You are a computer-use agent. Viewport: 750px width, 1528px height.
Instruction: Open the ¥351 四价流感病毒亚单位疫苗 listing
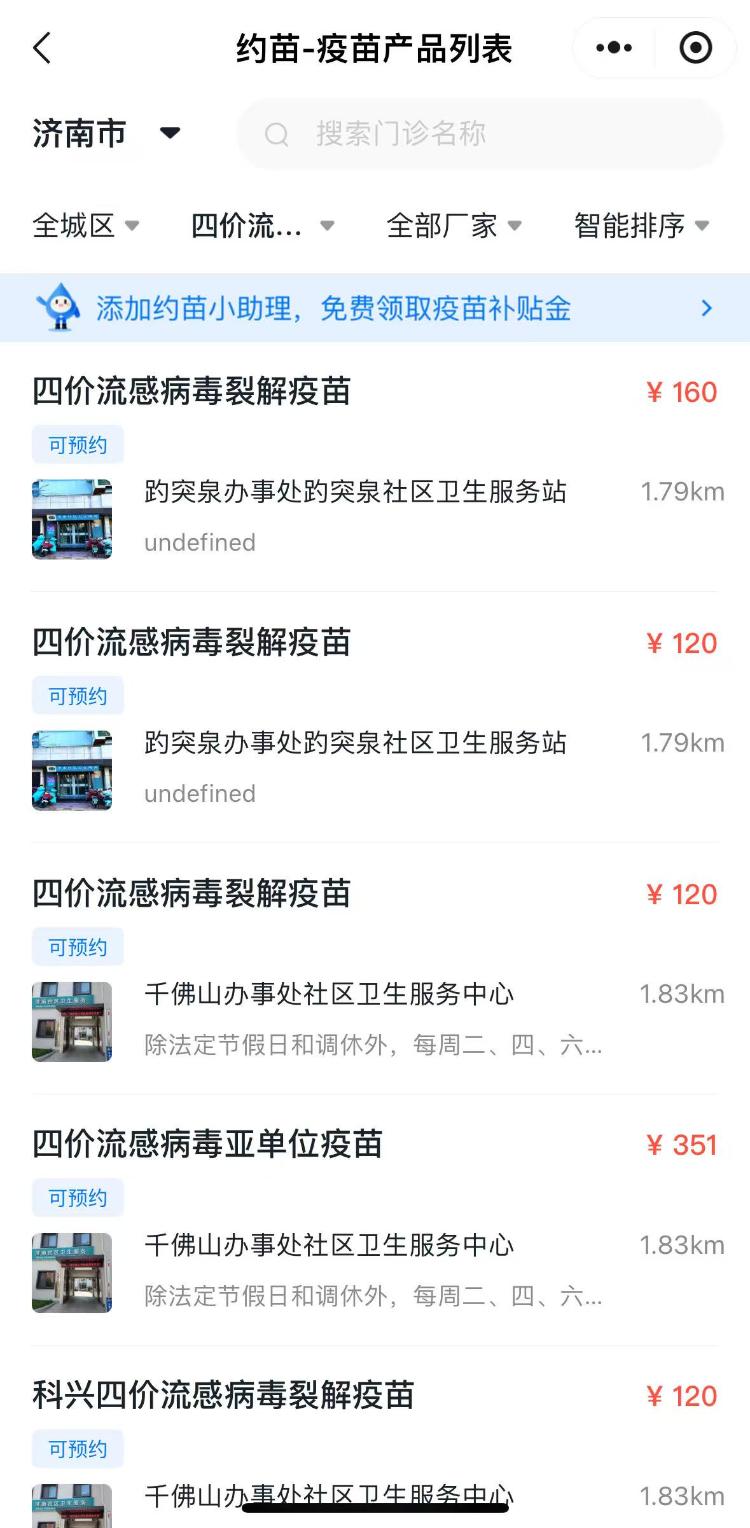coord(375,1219)
